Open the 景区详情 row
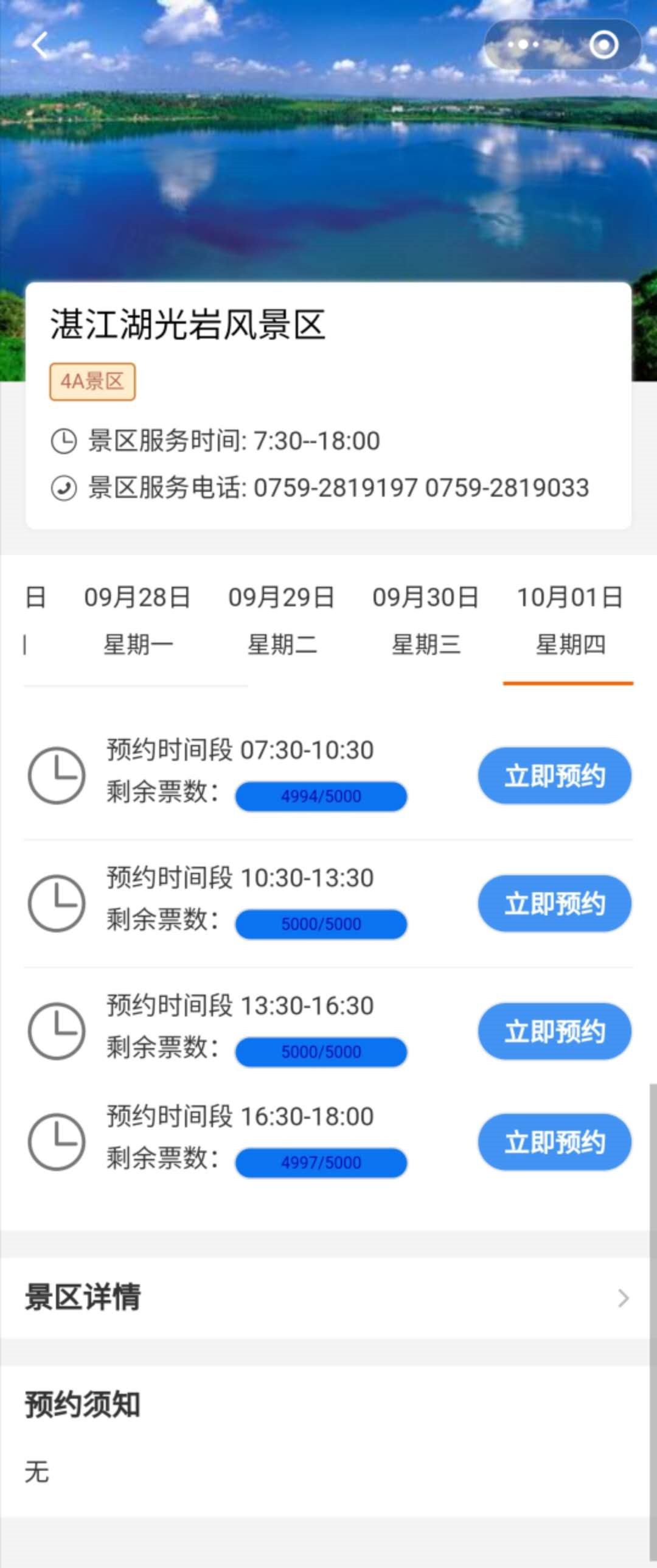The height and width of the screenshot is (1568, 657). [x=327, y=1297]
